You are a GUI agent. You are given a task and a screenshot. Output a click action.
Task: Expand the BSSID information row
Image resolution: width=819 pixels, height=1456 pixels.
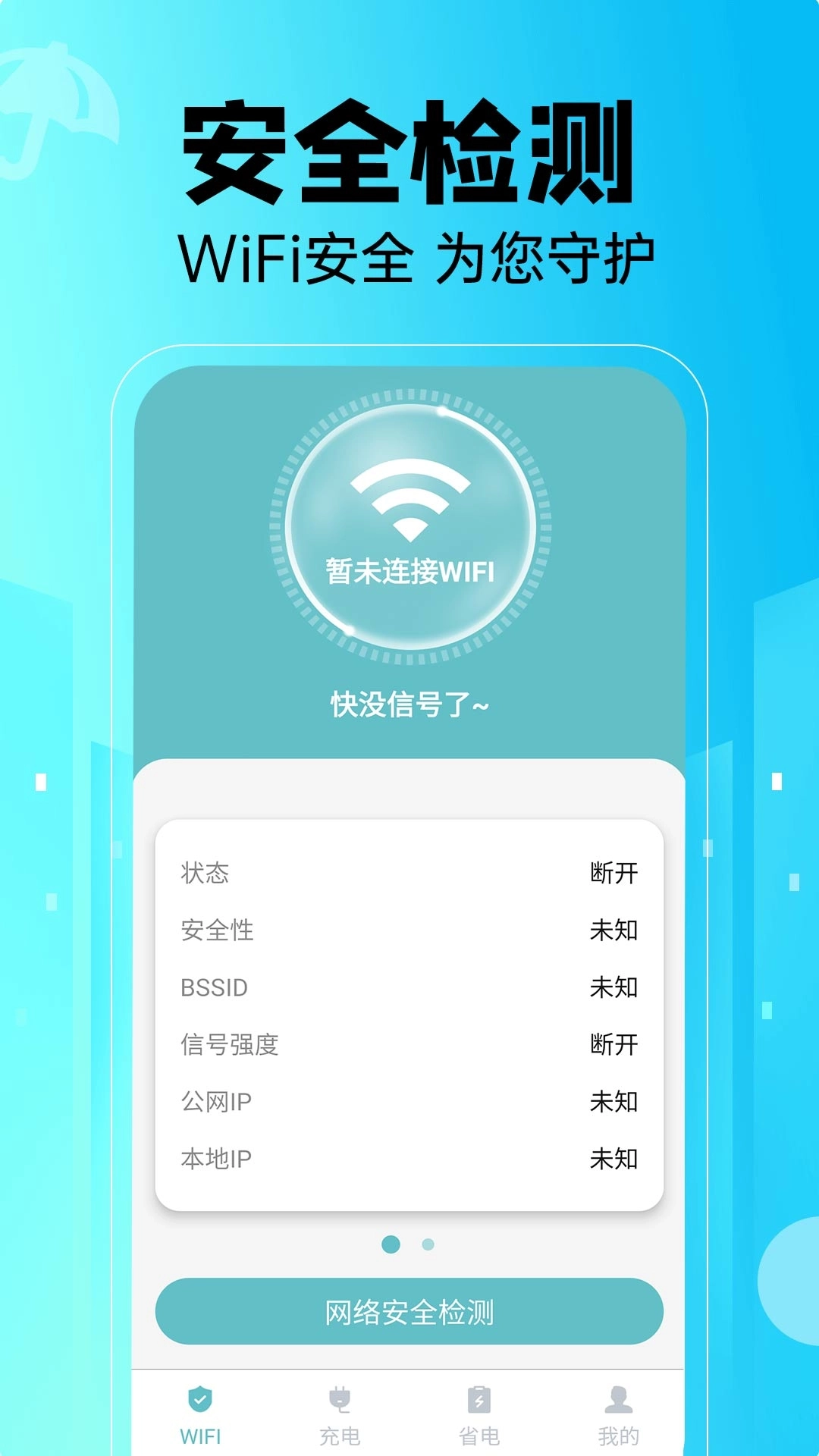point(409,987)
